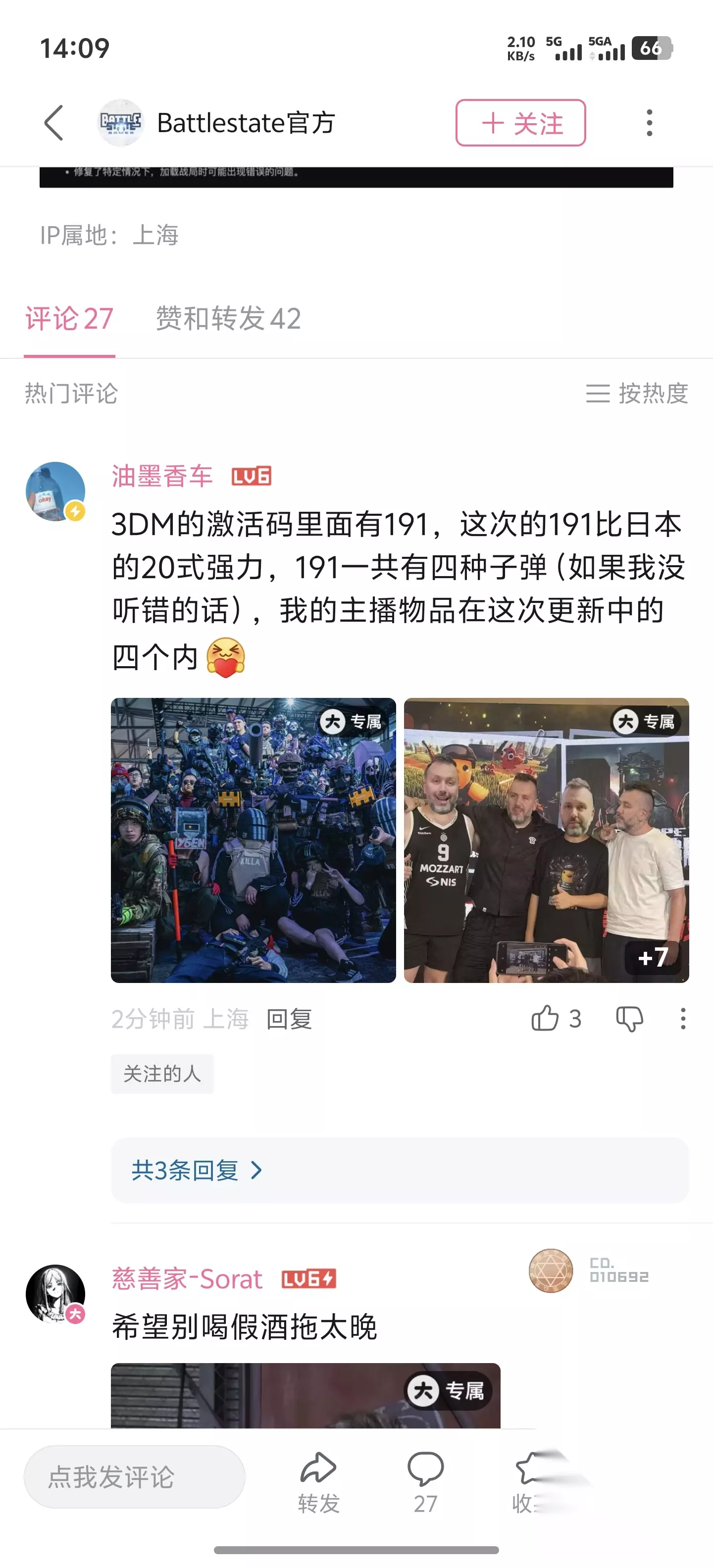Open the top-right three-dot overflow menu

click(649, 123)
